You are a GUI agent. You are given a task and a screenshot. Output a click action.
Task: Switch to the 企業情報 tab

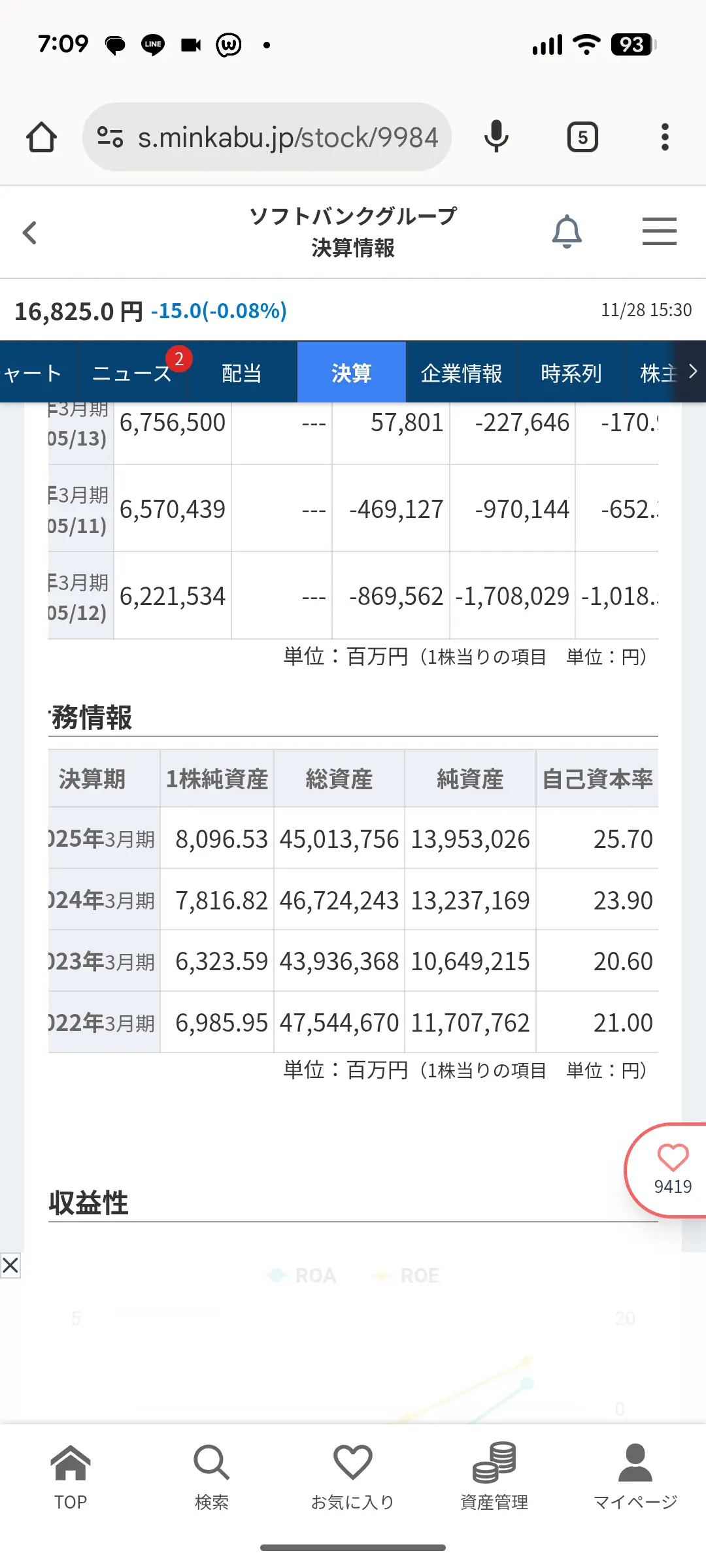[461, 373]
